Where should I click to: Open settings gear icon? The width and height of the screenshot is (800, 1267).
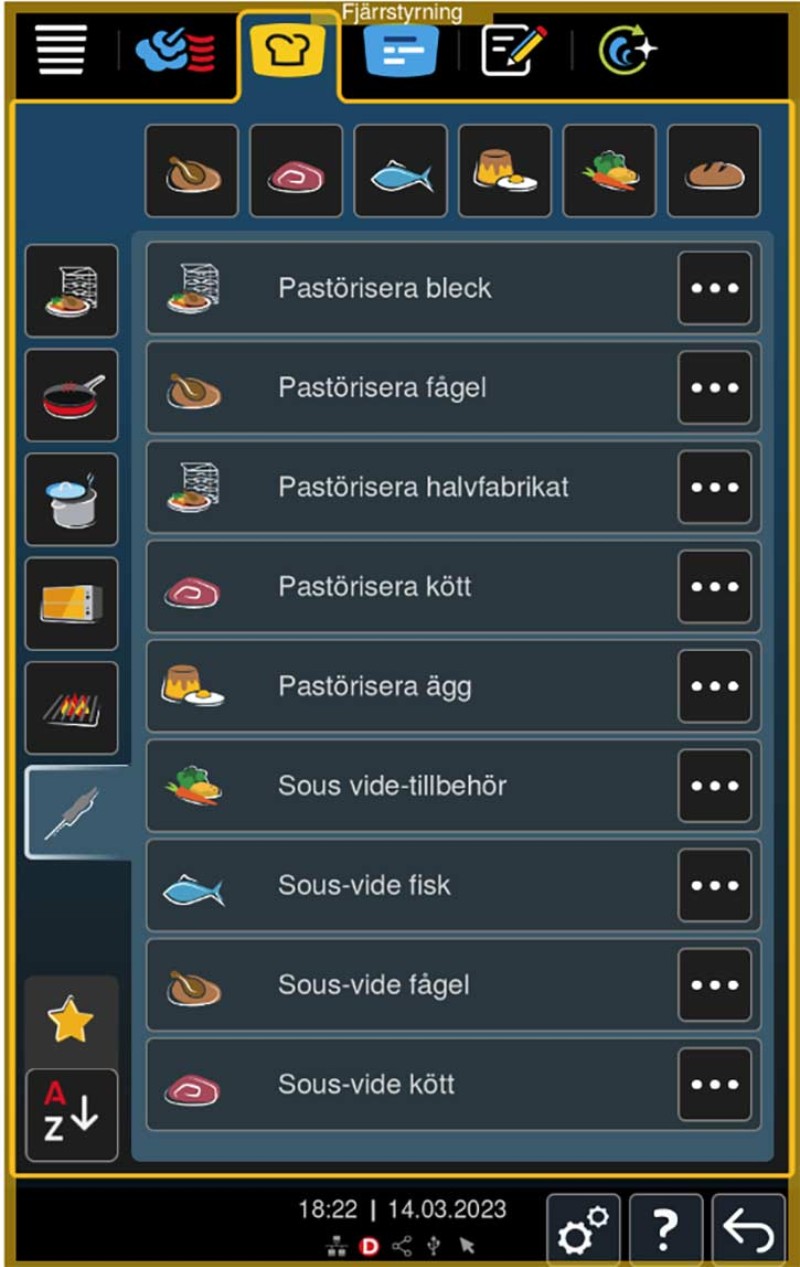coord(583,1231)
